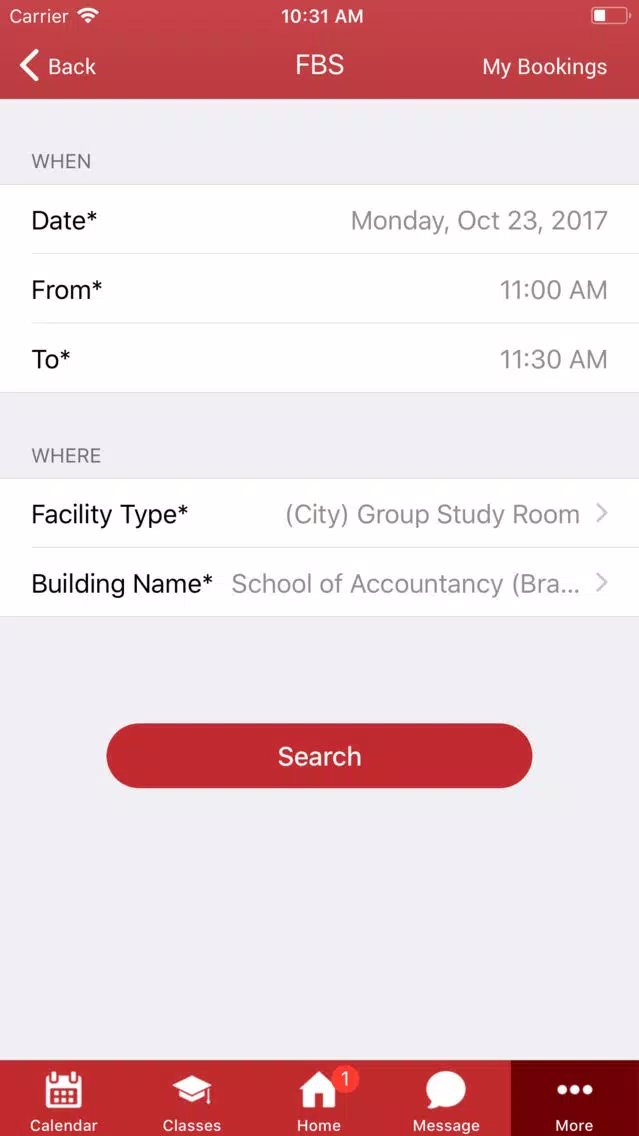The height and width of the screenshot is (1136, 639).
Task: Edit the To end time
Action: click(x=320, y=359)
